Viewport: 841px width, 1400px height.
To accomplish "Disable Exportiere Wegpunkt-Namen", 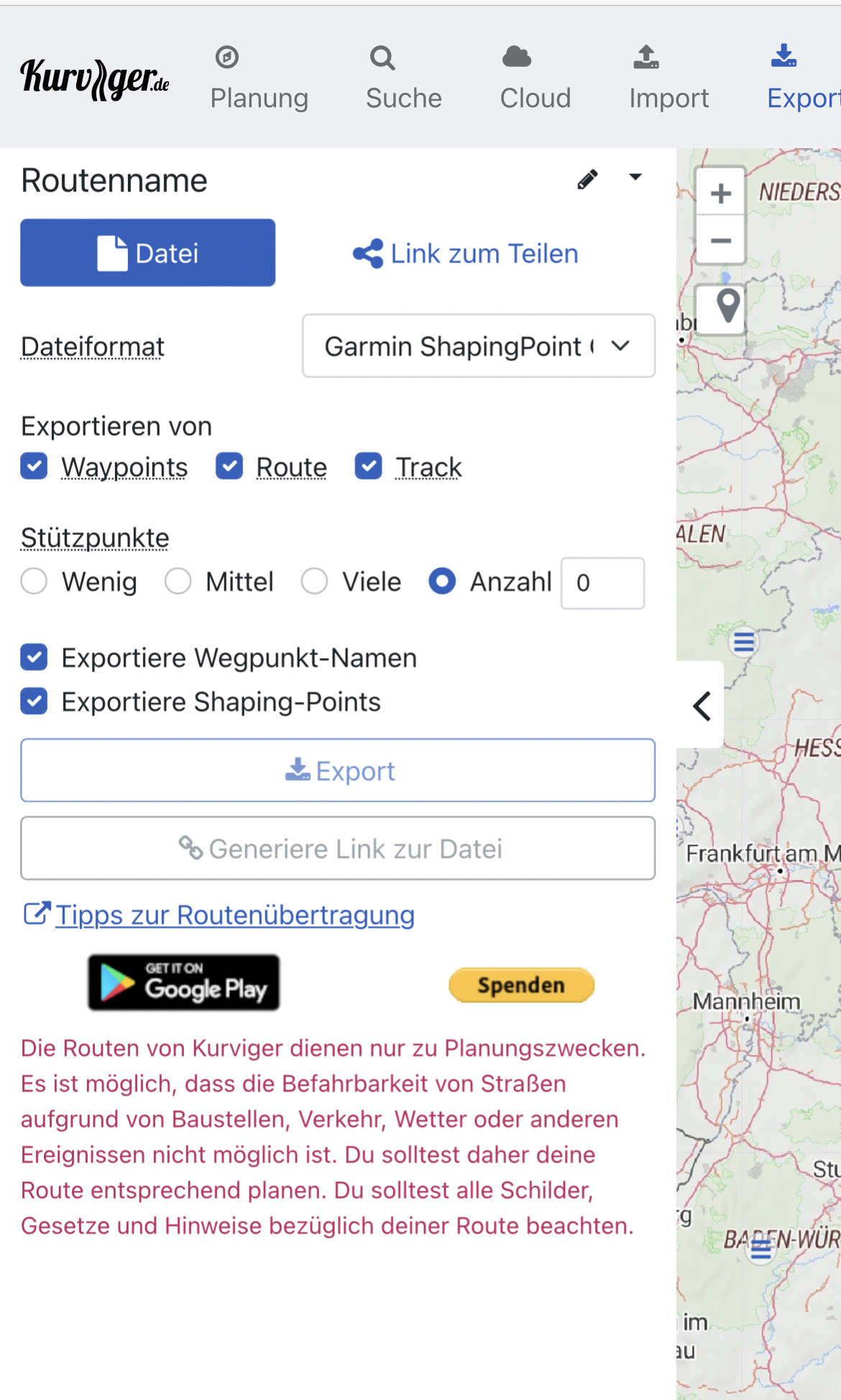I will pos(34,657).
